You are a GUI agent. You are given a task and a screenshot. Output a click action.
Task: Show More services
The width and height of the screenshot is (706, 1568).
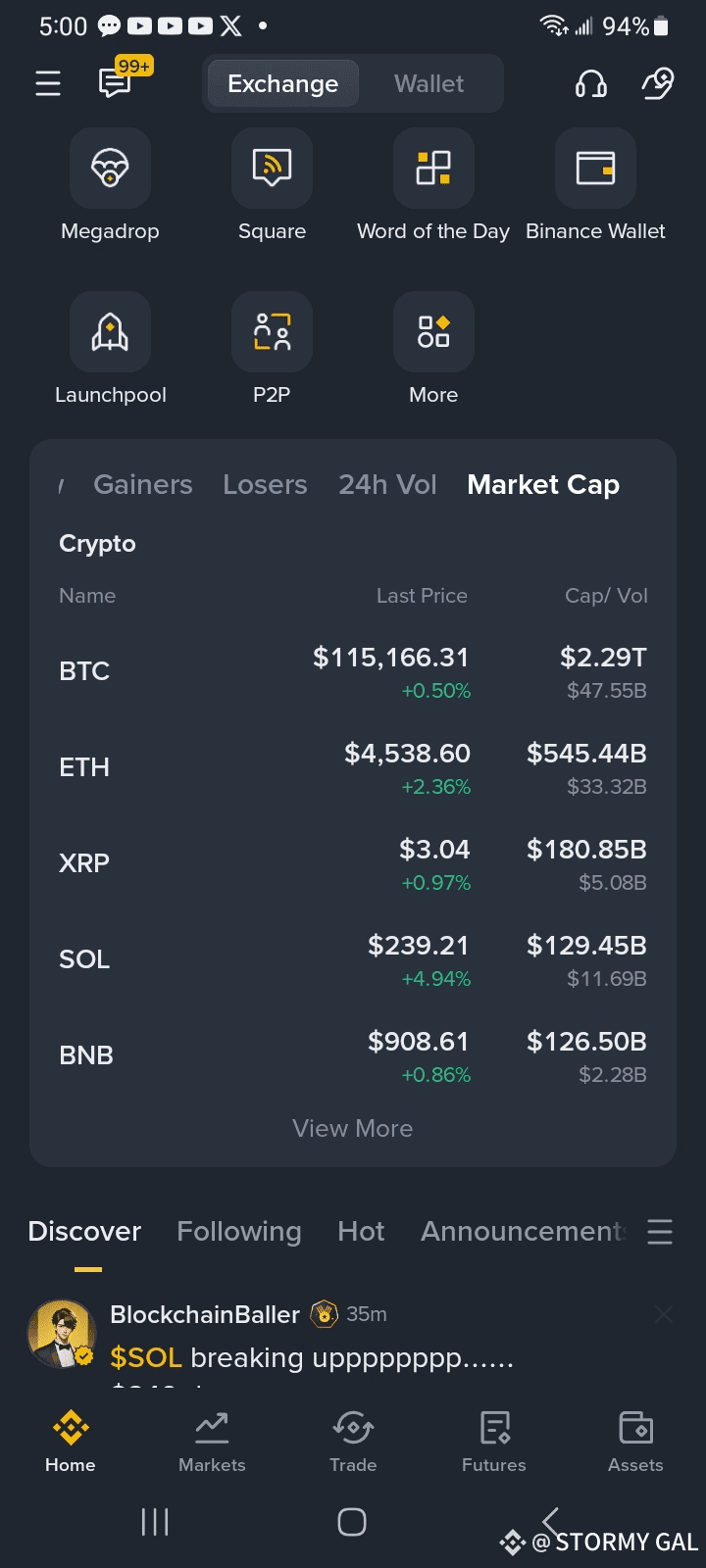[x=433, y=350]
